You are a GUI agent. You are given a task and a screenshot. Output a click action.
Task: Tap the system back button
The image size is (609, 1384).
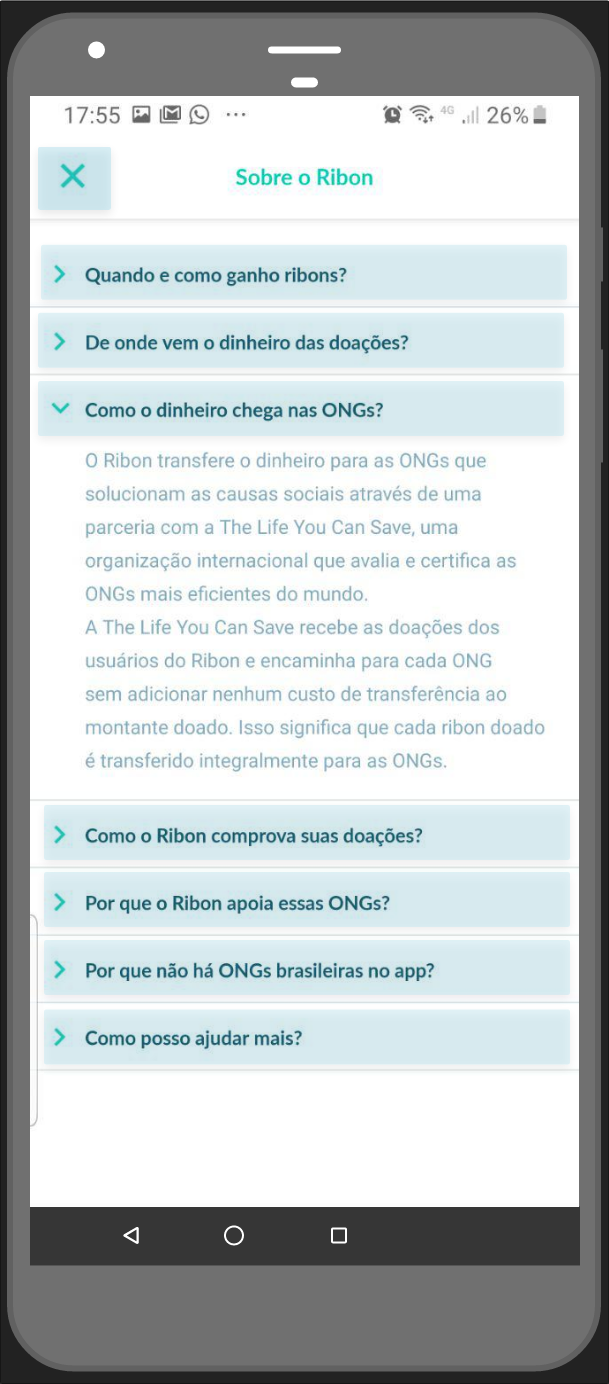(x=131, y=1235)
